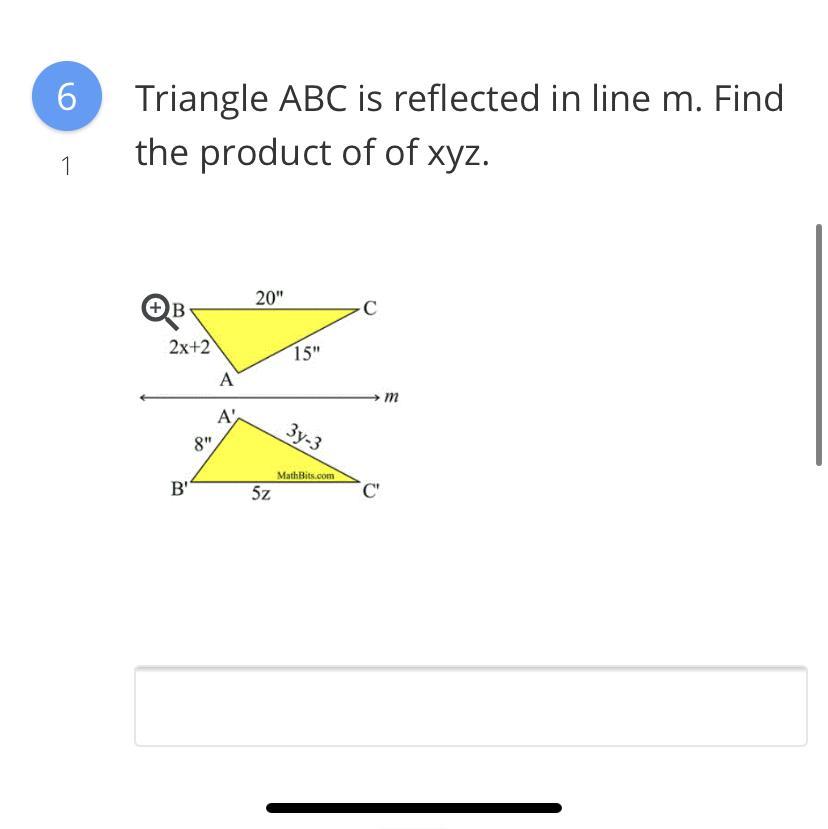Tap the answer text field
Image resolution: width=828 pixels, height=829 pixels.
[470, 706]
